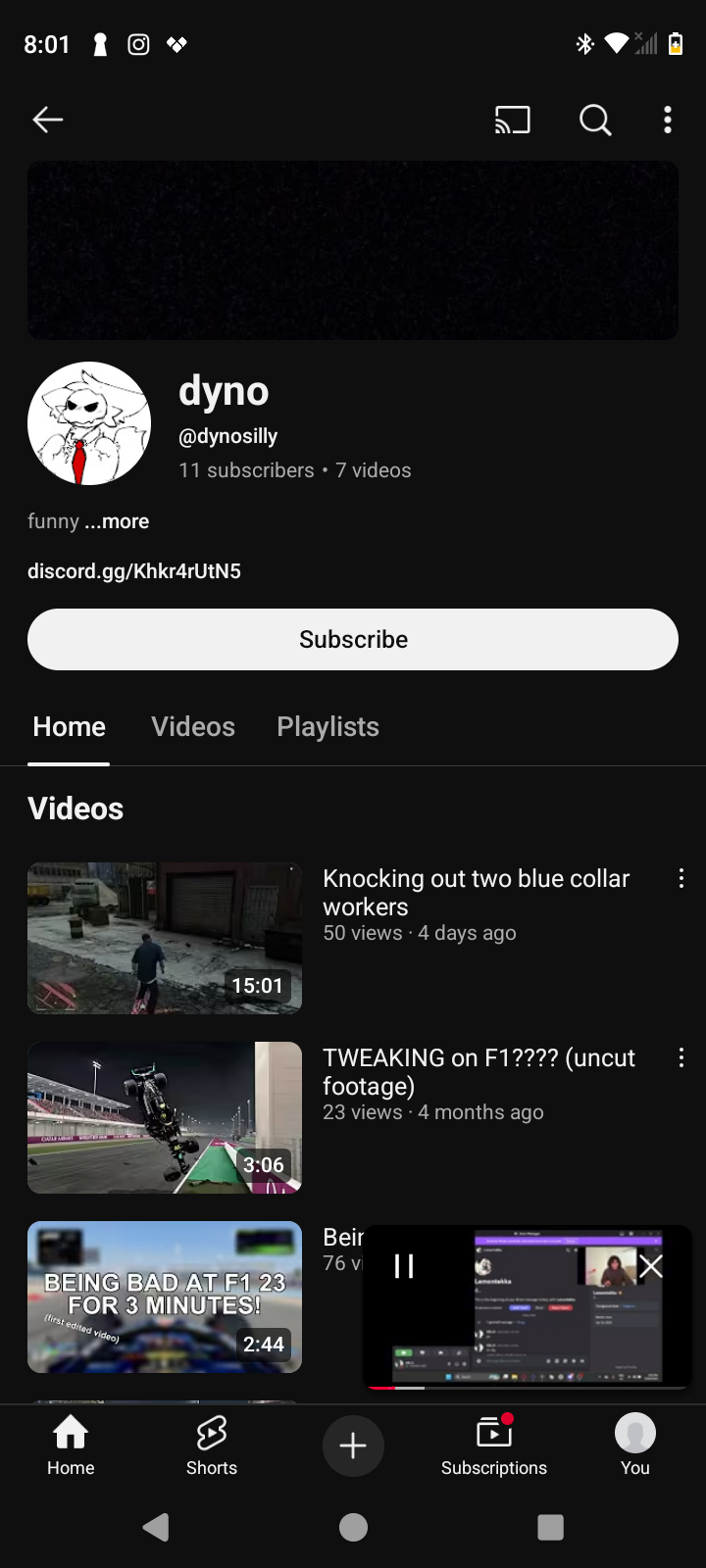Image resolution: width=706 pixels, height=1568 pixels.
Task: Switch to the Playlists tab
Action: pyautogui.click(x=328, y=727)
